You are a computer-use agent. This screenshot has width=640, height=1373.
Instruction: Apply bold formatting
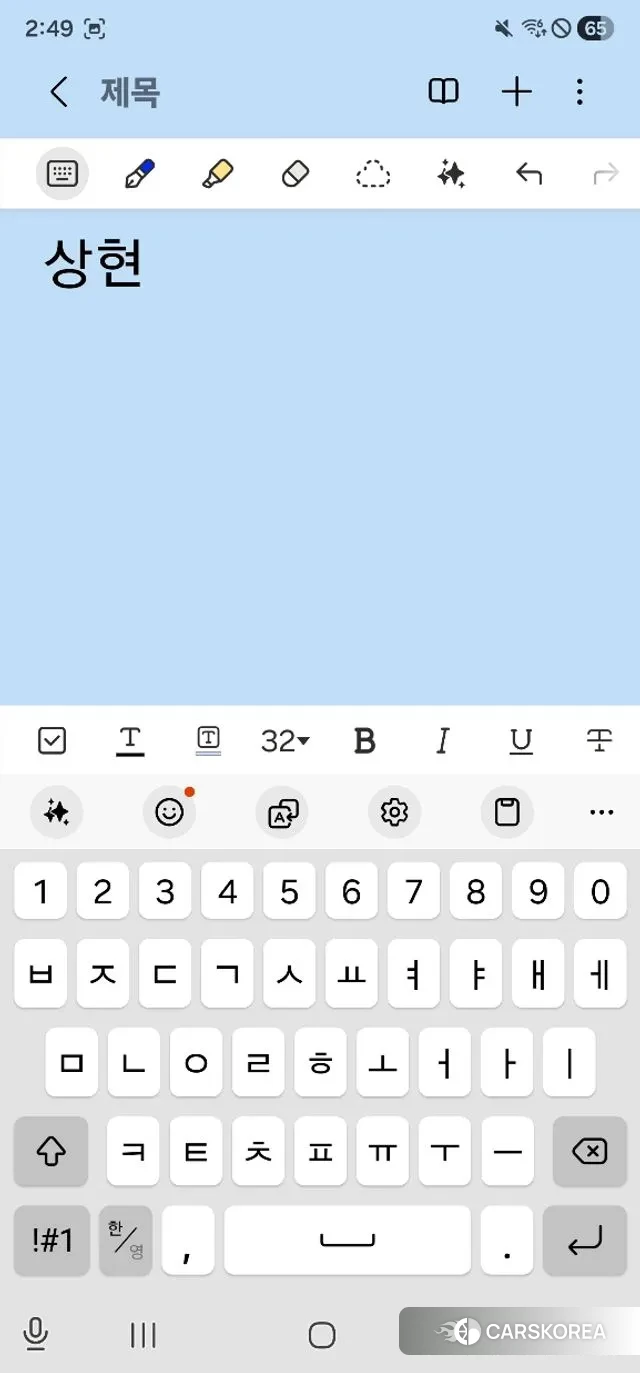tap(365, 741)
